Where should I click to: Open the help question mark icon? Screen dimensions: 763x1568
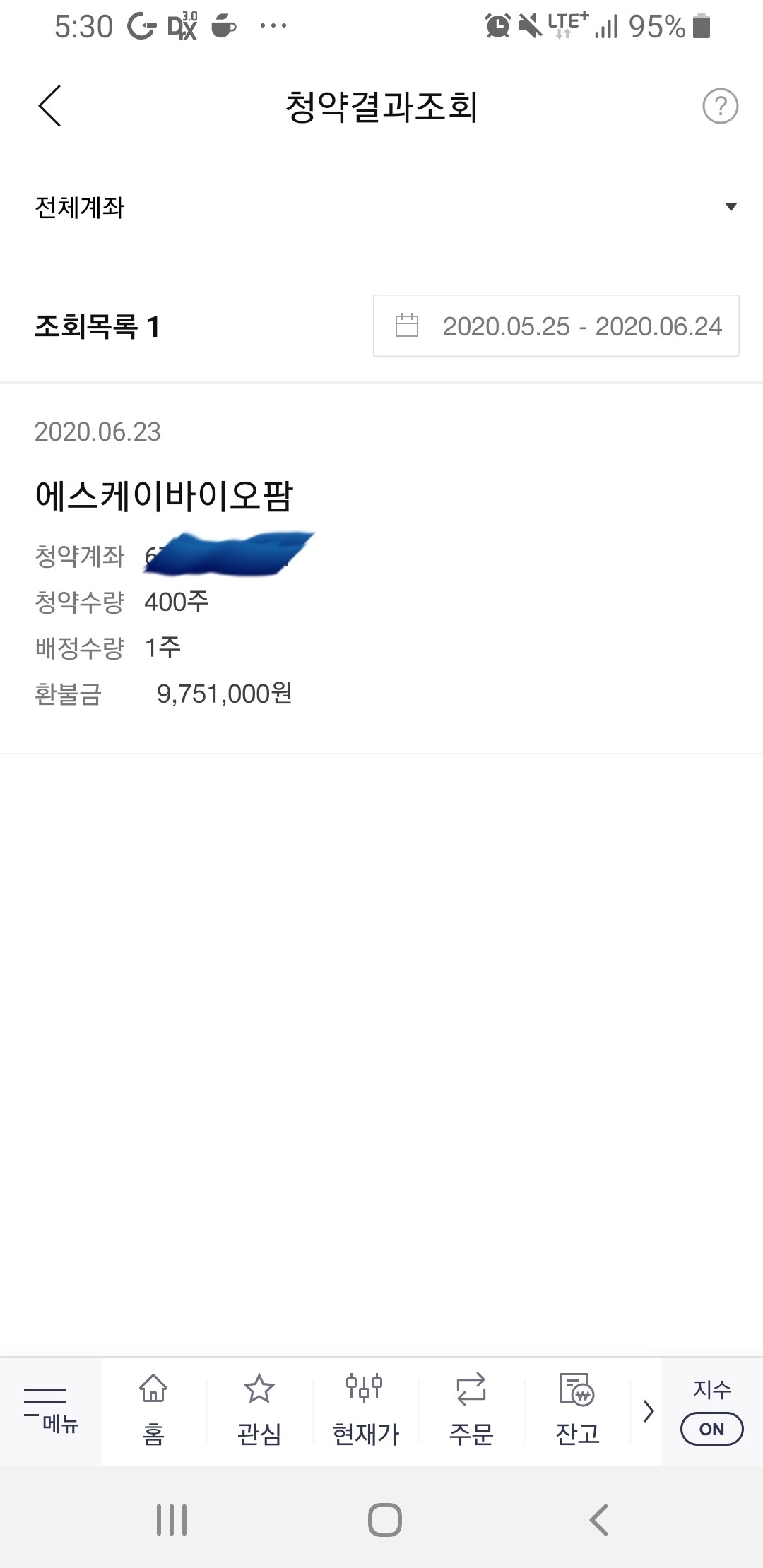click(719, 106)
